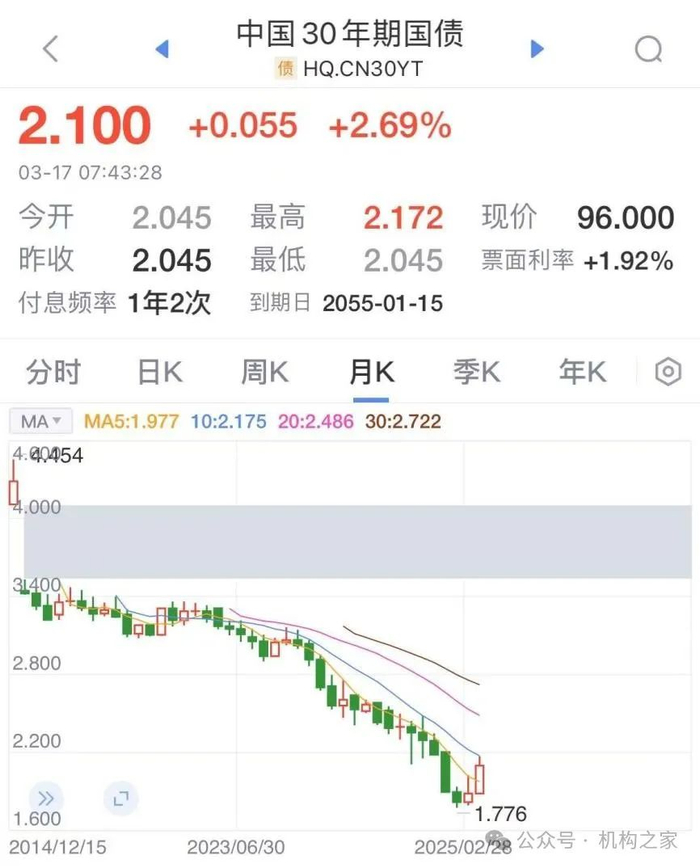Jump to the previous security with the left triangle
This screenshot has height=868, width=700.
[x=162, y=49]
